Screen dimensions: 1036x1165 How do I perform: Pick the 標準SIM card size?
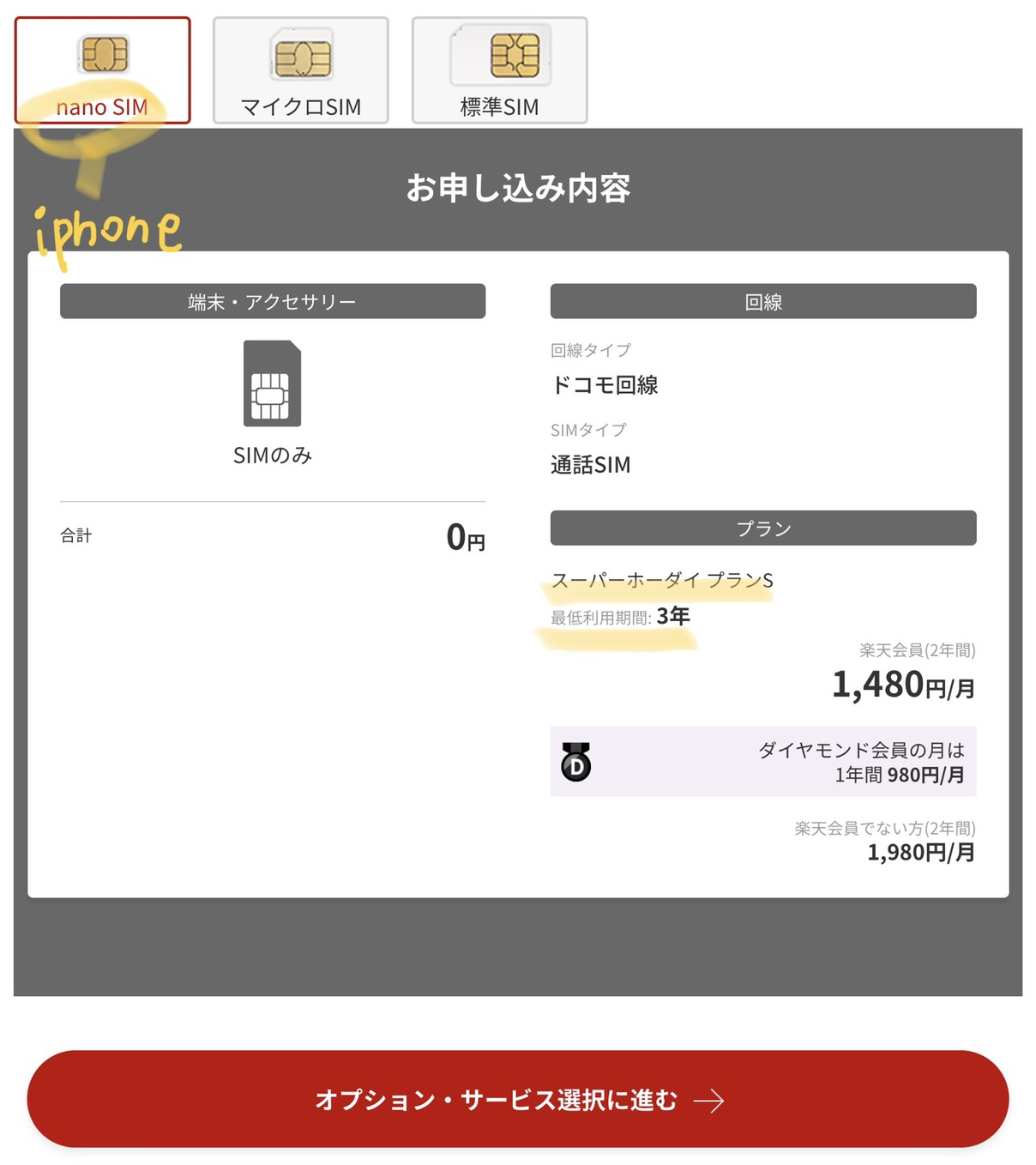click(x=499, y=70)
